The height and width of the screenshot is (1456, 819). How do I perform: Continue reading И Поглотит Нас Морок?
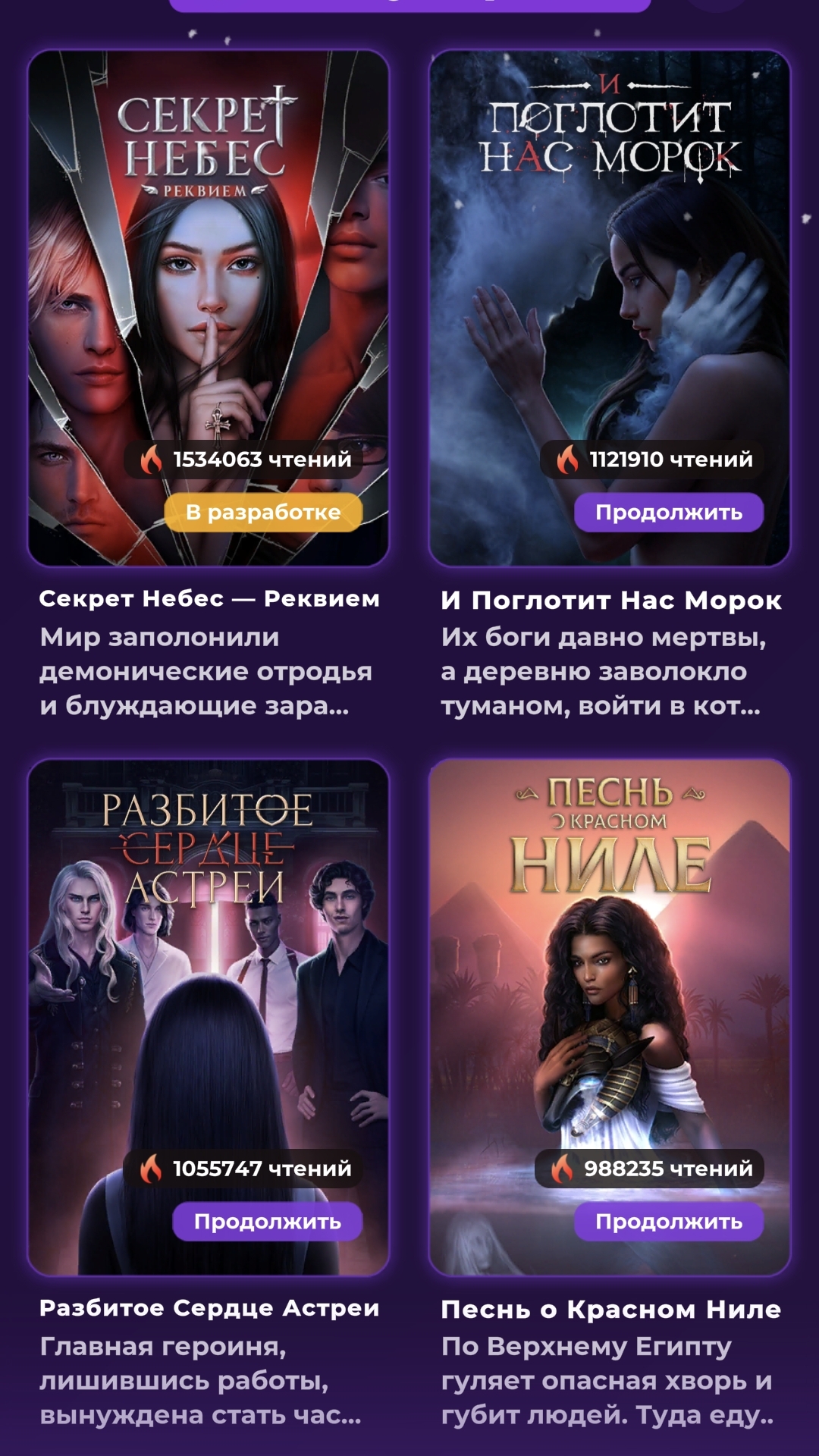[x=668, y=513]
